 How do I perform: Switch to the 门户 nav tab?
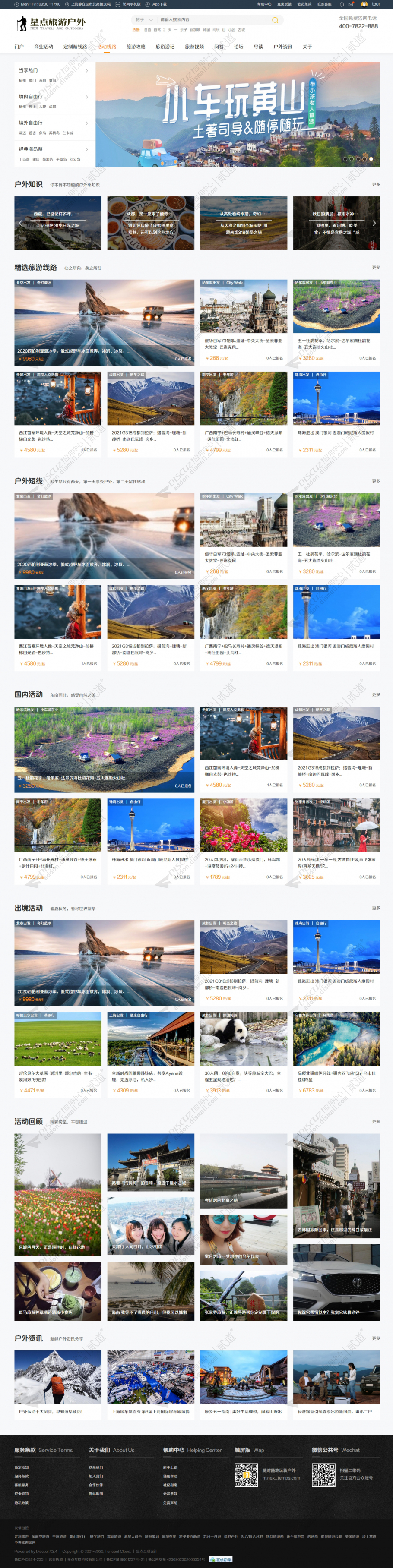point(19,47)
